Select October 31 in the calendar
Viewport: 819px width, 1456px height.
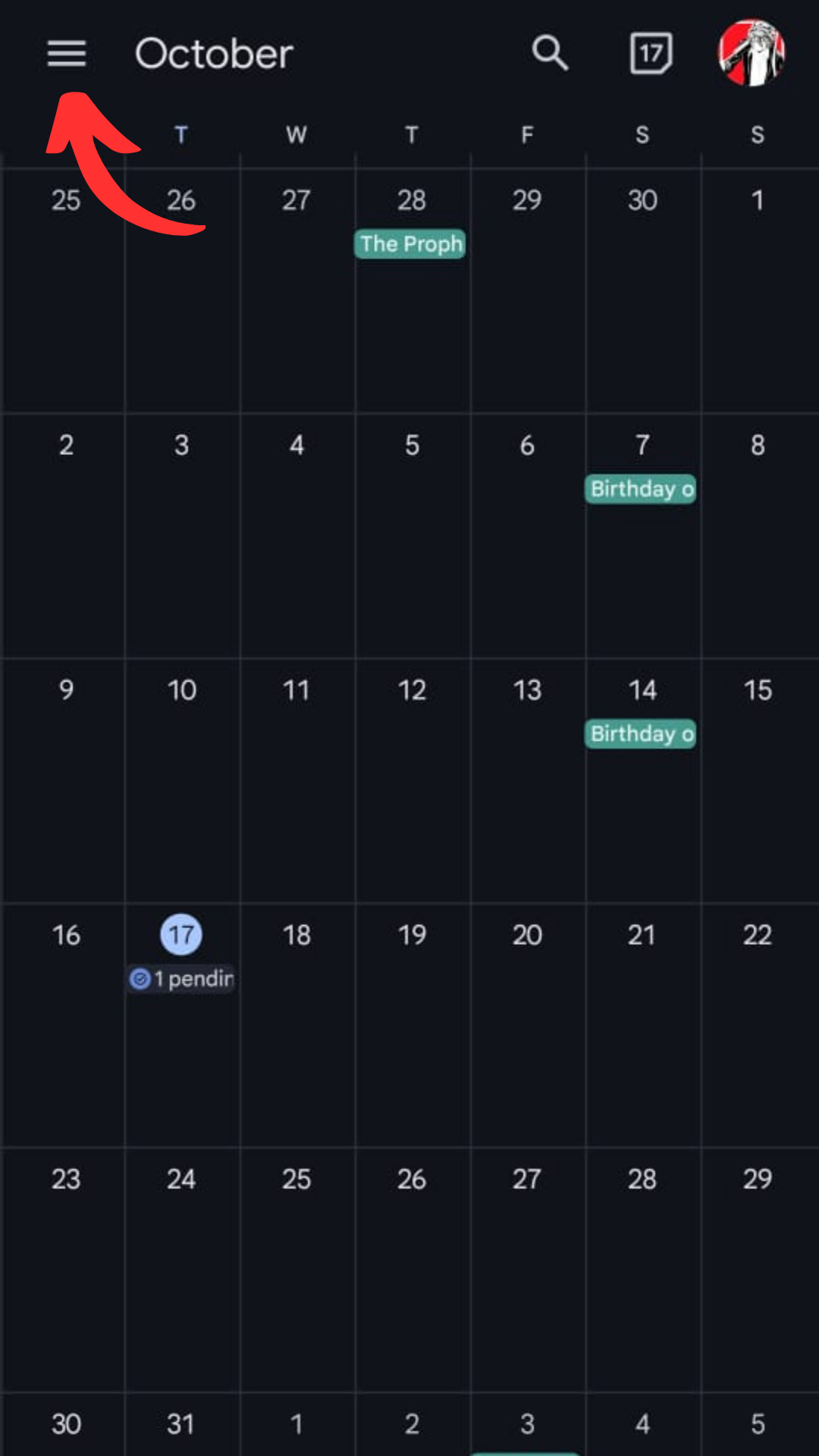[x=181, y=1423]
